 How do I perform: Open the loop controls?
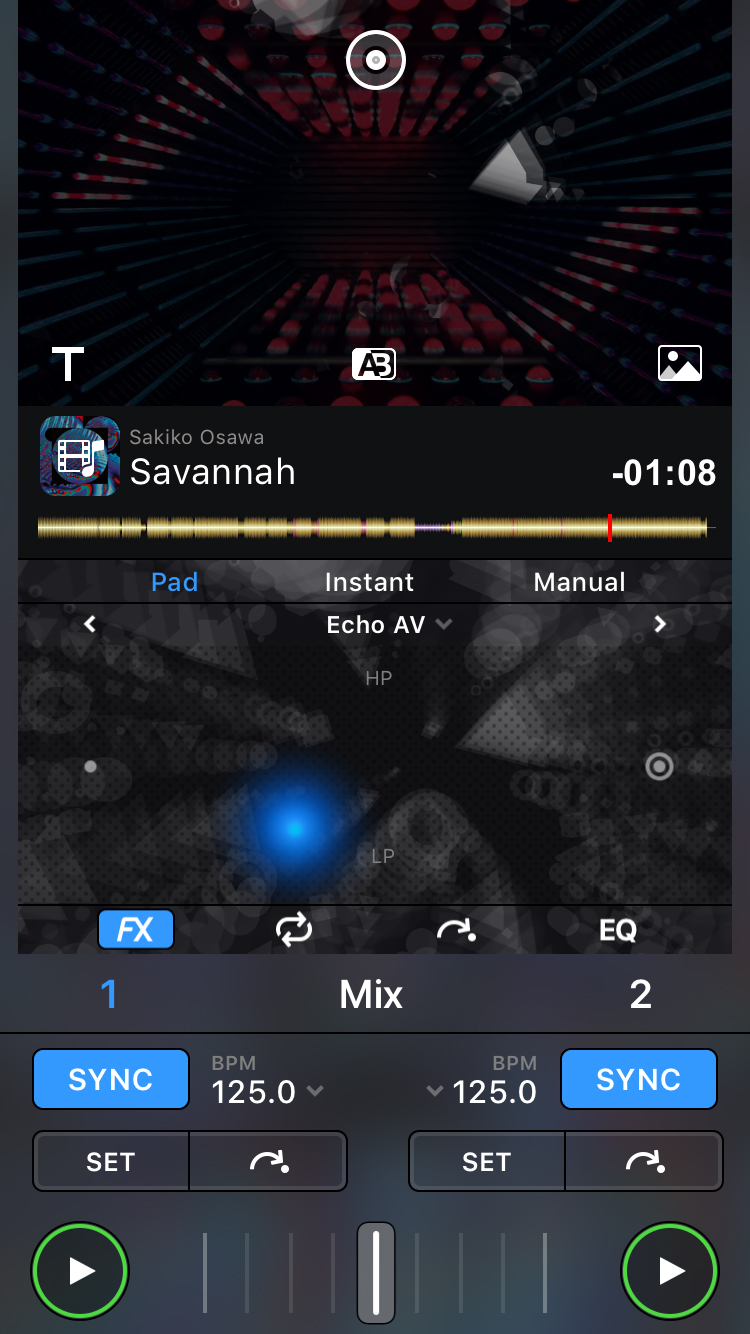point(294,930)
